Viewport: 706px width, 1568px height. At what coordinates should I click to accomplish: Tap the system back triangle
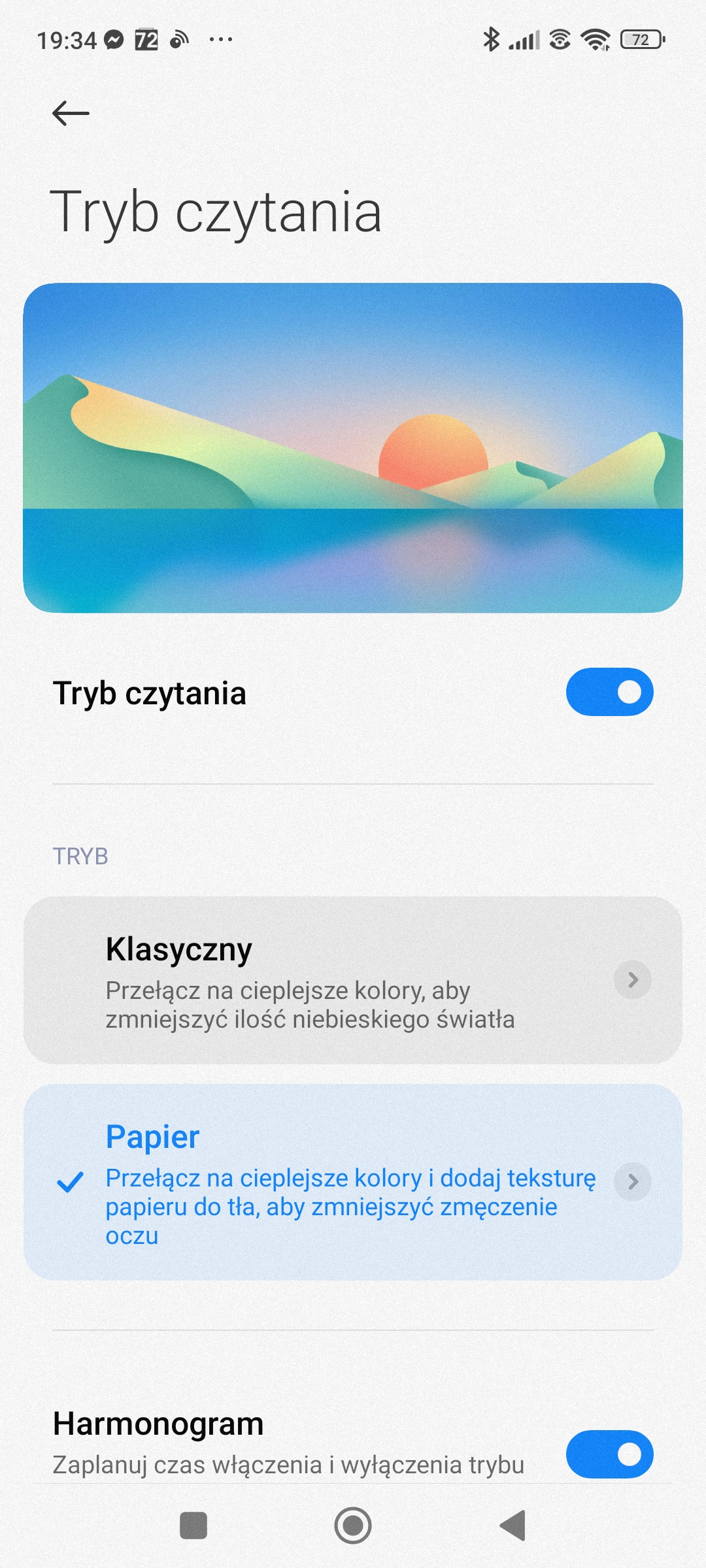tap(513, 1526)
